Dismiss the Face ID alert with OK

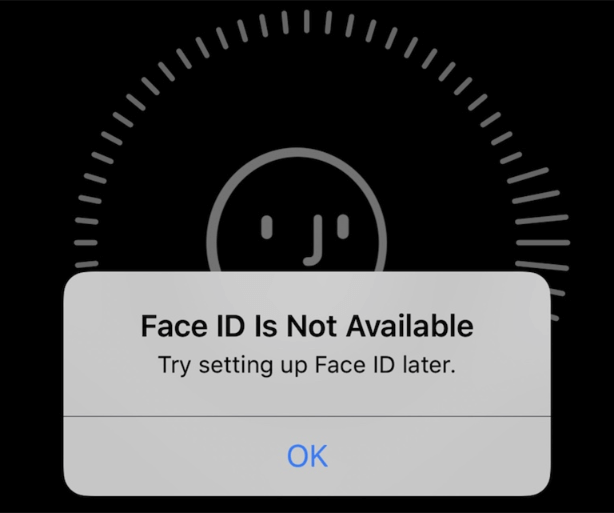(307, 456)
